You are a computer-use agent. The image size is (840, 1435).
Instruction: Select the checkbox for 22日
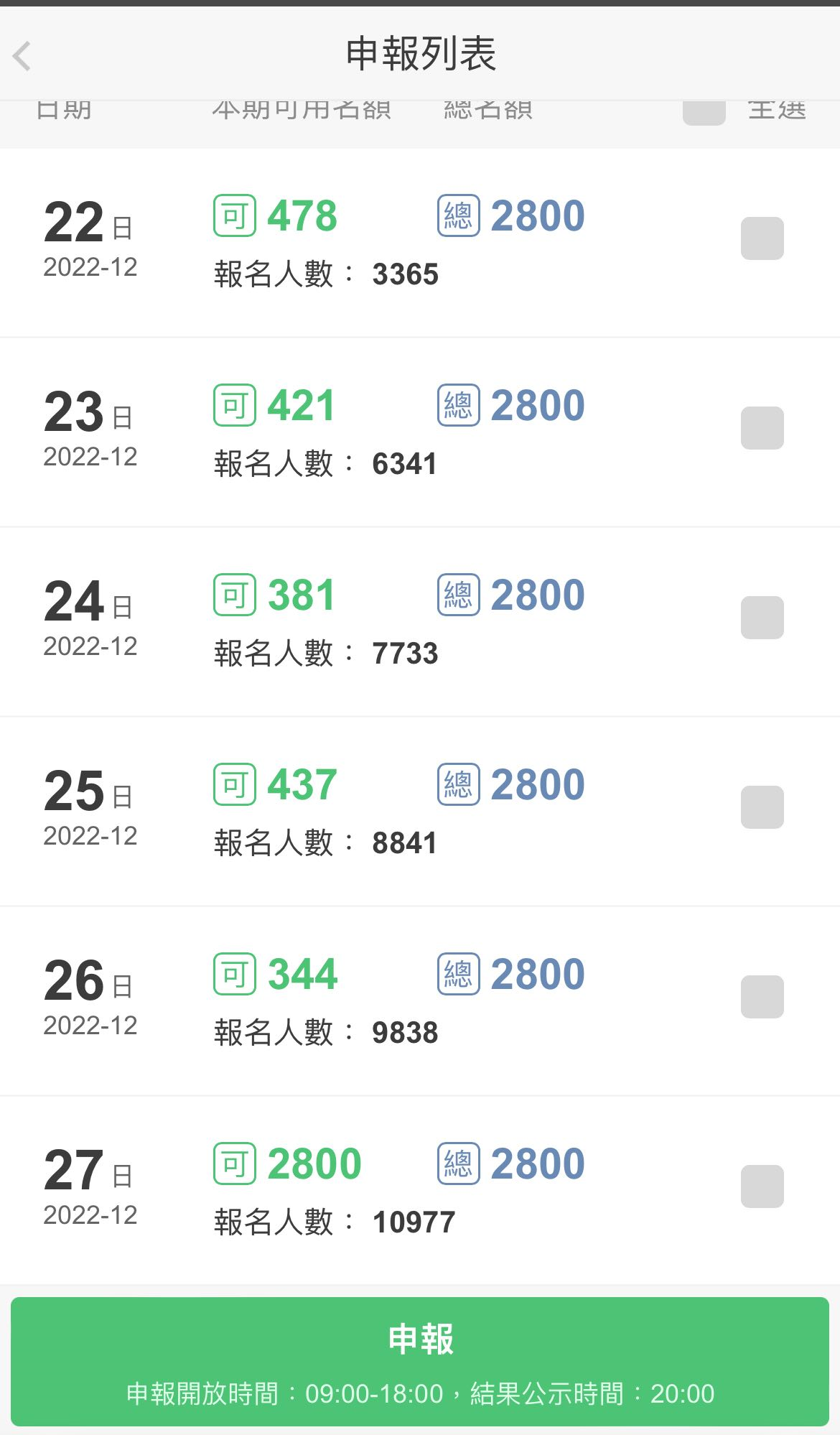tap(762, 238)
